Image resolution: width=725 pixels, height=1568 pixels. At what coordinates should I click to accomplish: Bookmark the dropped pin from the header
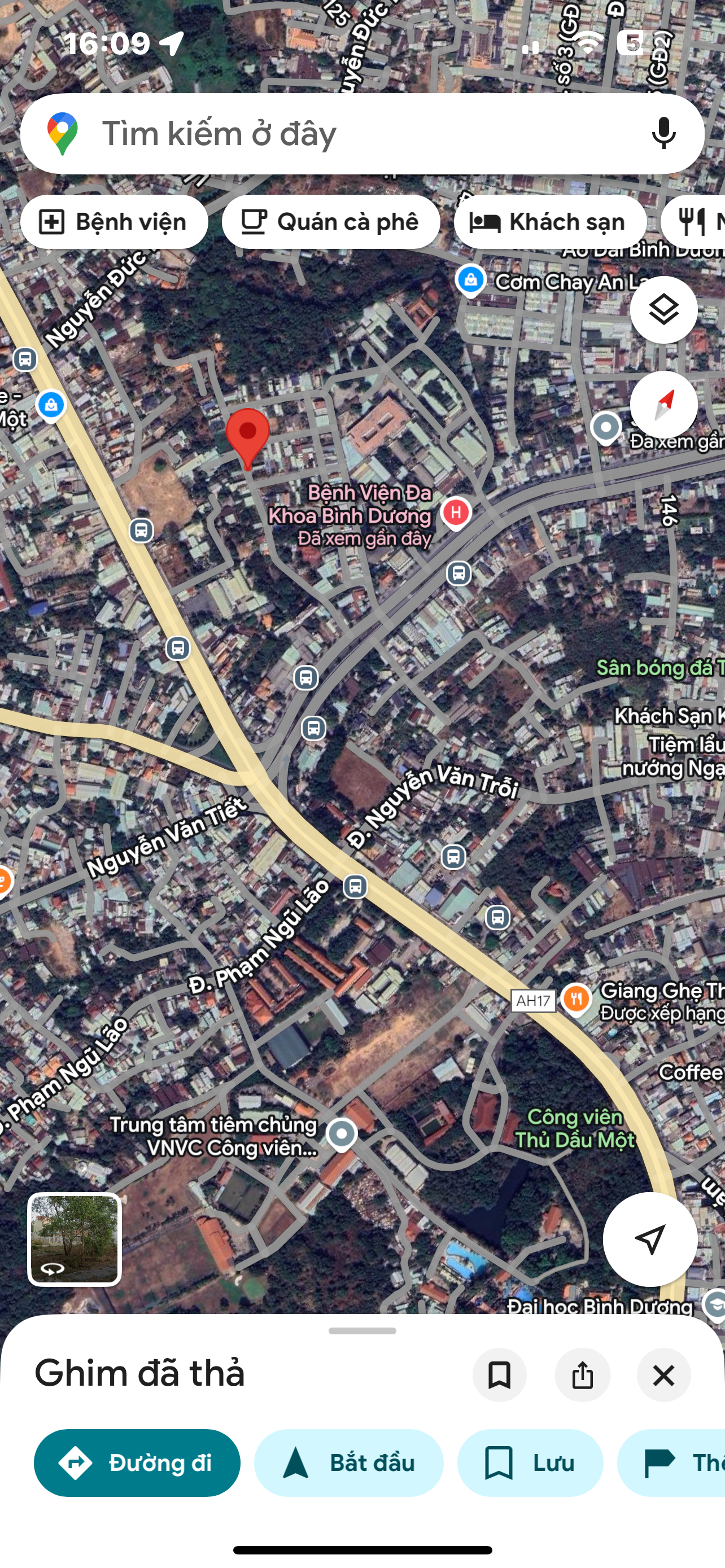pyautogui.click(x=500, y=1375)
